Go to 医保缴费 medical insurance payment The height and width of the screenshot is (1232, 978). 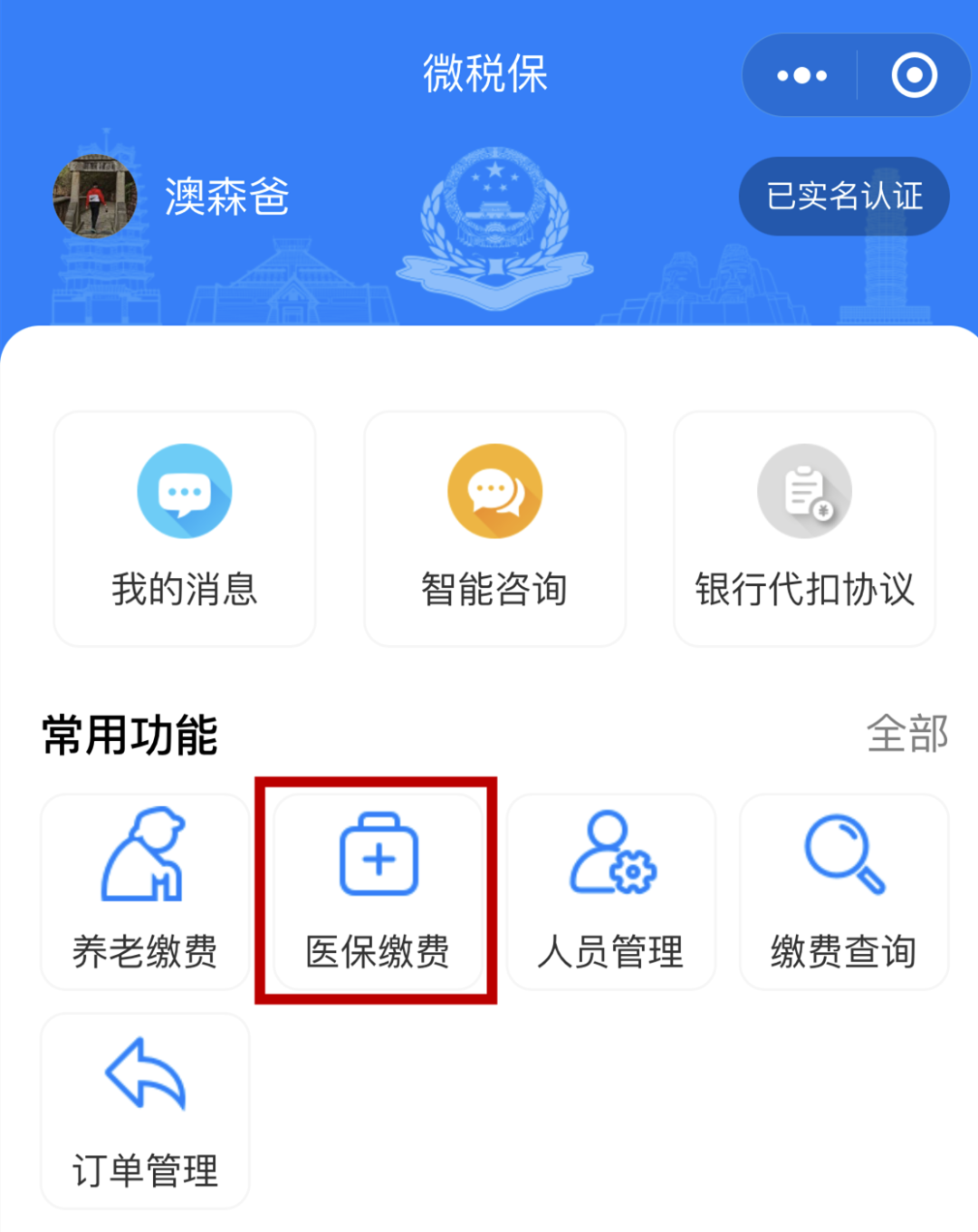coord(378,891)
